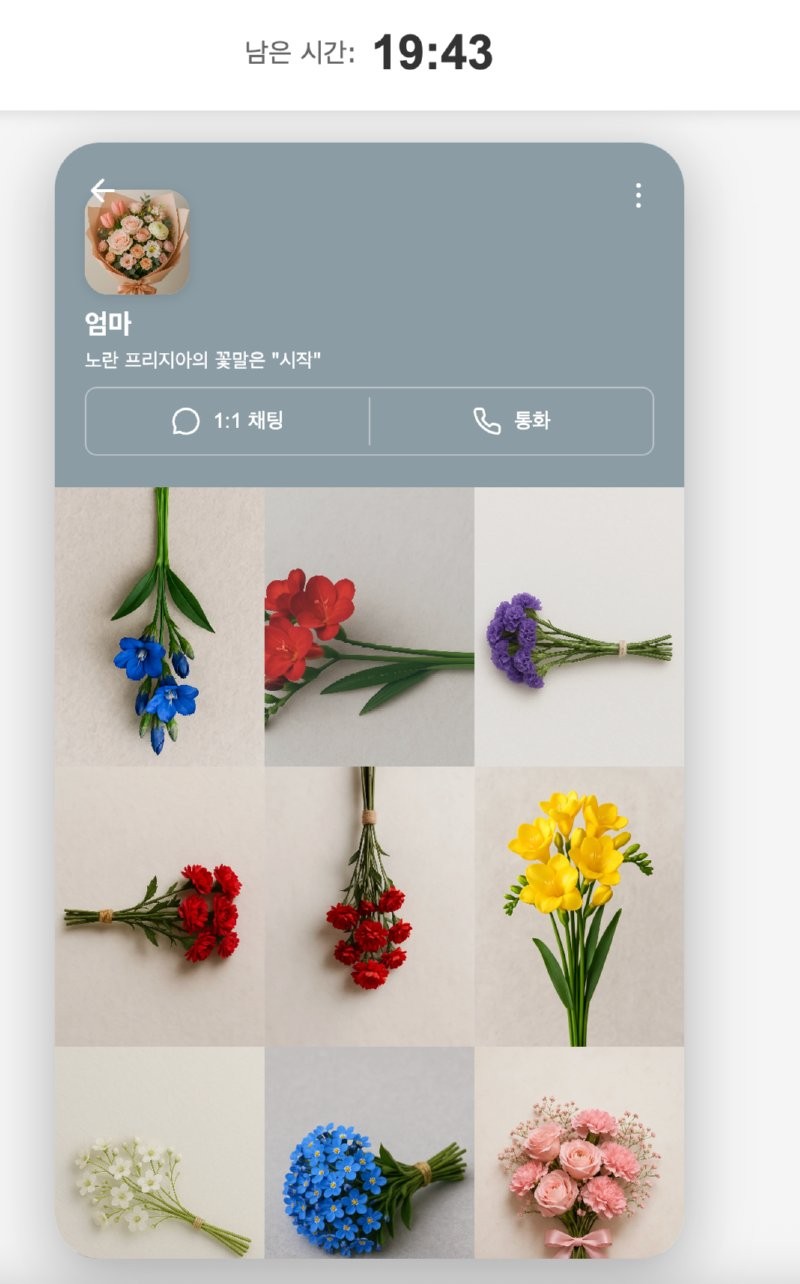Go back using the arrow icon
The image size is (800, 1284).
pyautogui.click(x=102, y=190)
